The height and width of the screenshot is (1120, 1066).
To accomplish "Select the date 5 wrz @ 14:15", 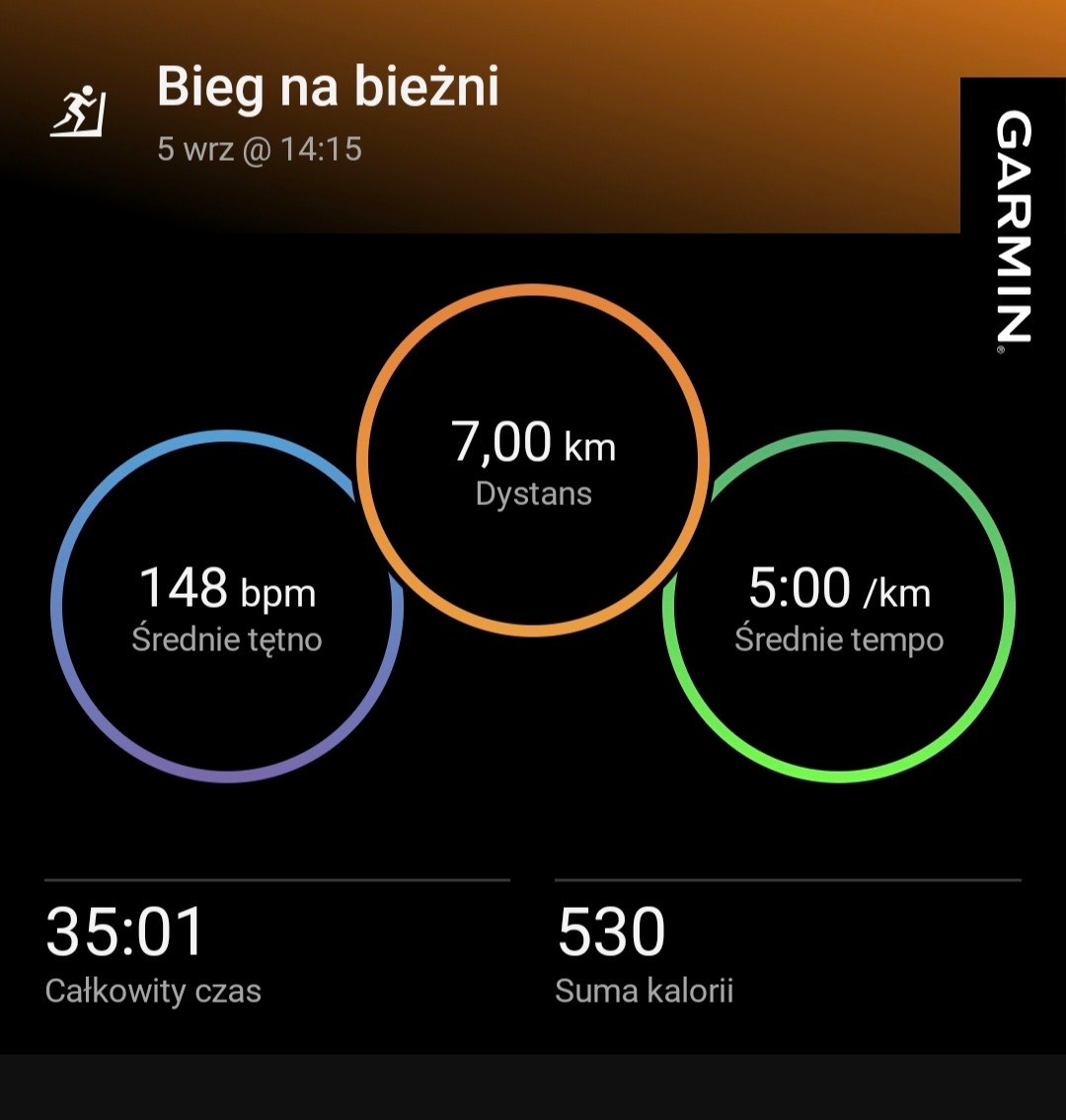I will [260, 150].
